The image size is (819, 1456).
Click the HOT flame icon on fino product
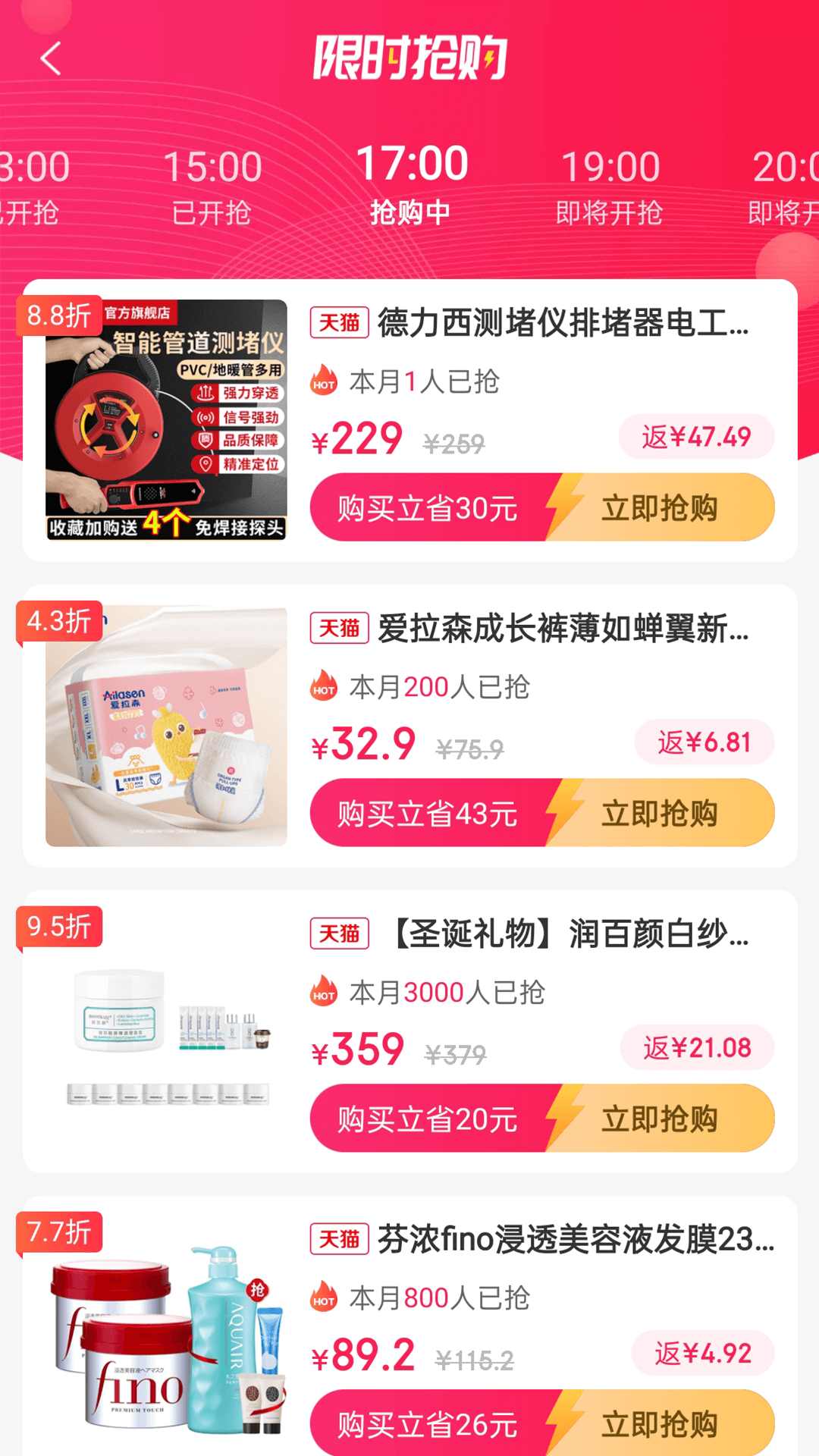(325, 1297)
